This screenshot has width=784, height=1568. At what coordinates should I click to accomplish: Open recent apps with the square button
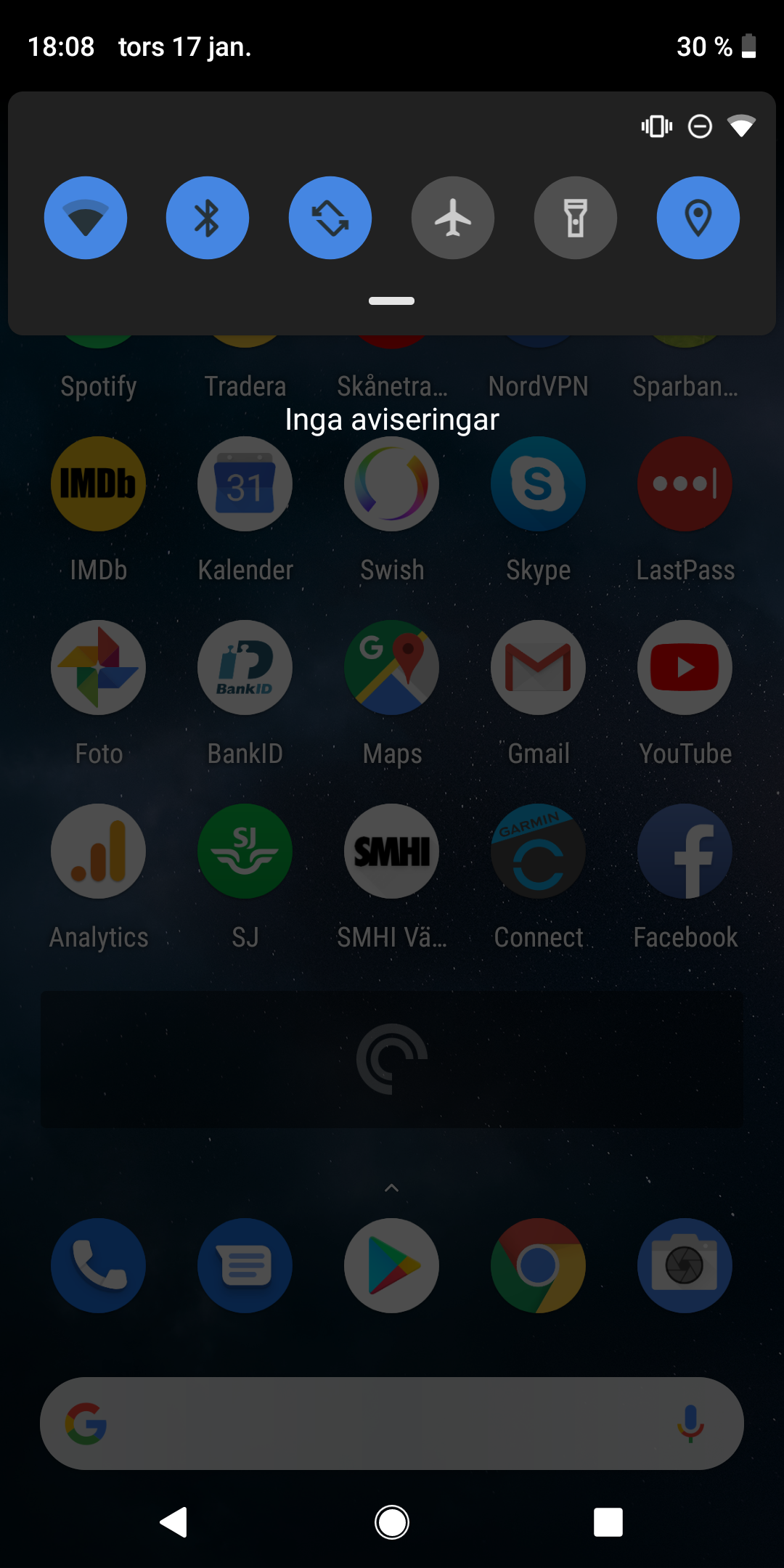(x=608, y=1522)
